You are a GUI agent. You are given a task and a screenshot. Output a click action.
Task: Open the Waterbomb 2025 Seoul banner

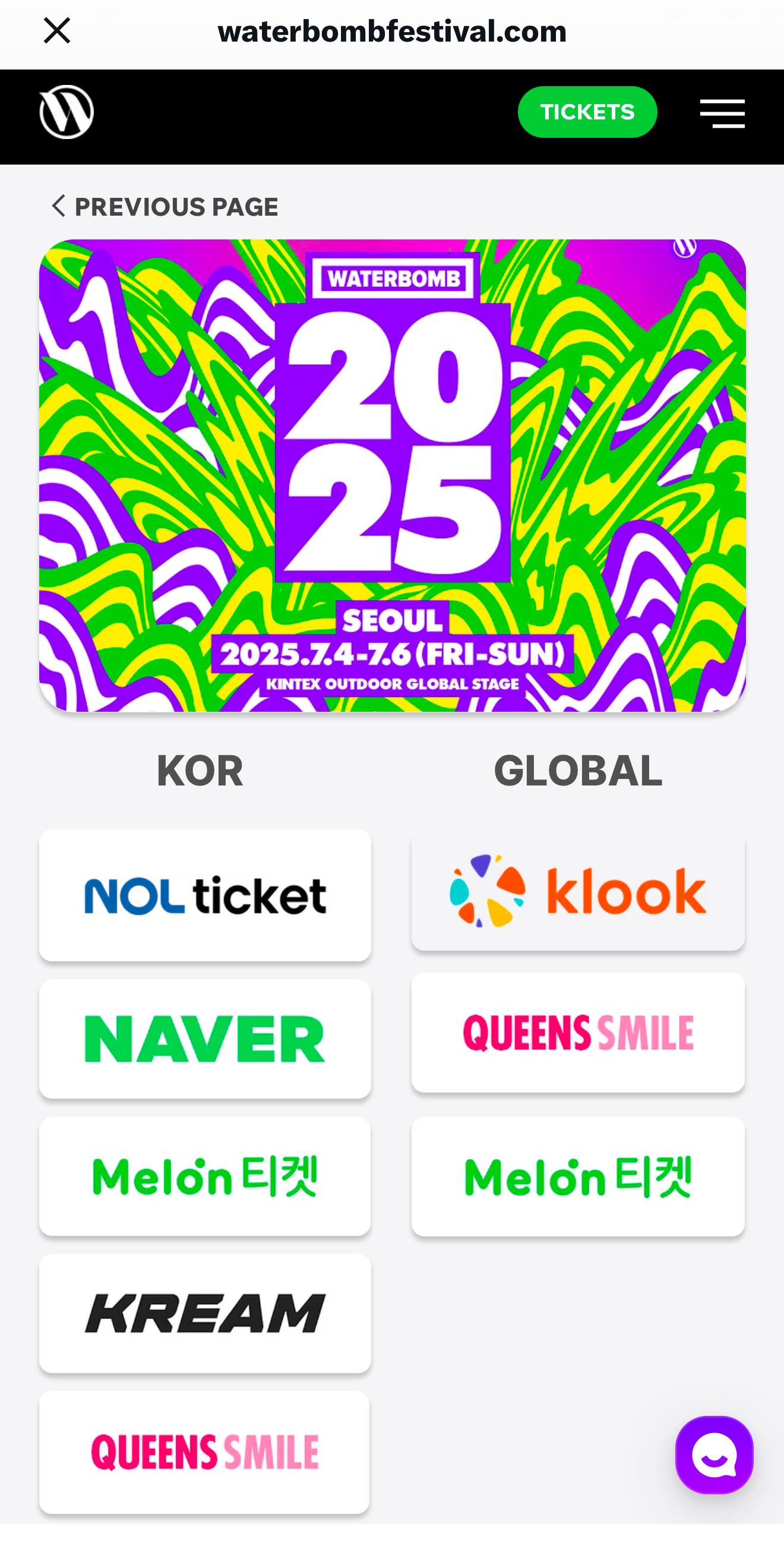pyautogui.click(x=393, y=475)
